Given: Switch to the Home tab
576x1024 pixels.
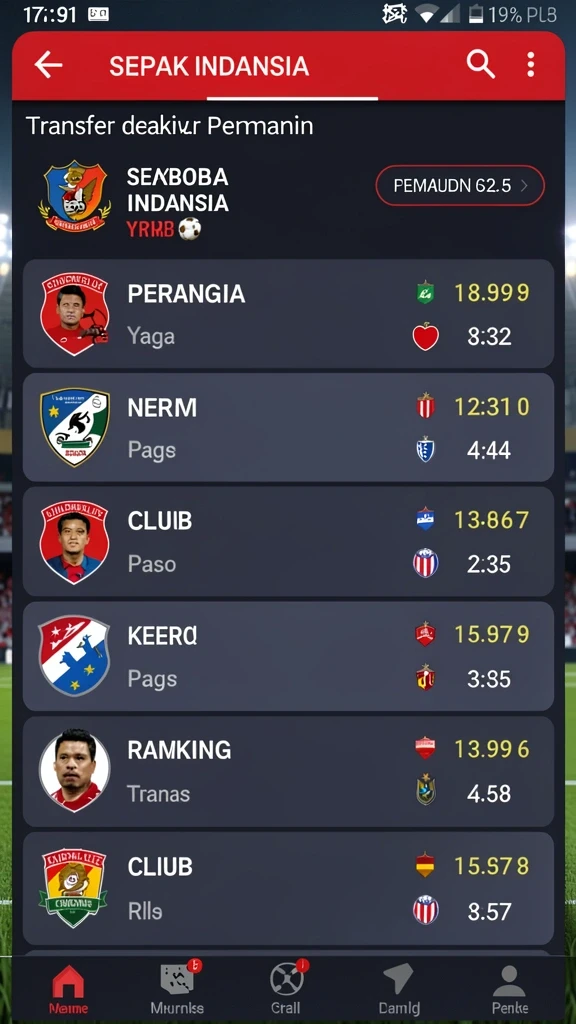Looking at the screenshot, I should pyautogui.click(x=68, y=989).
